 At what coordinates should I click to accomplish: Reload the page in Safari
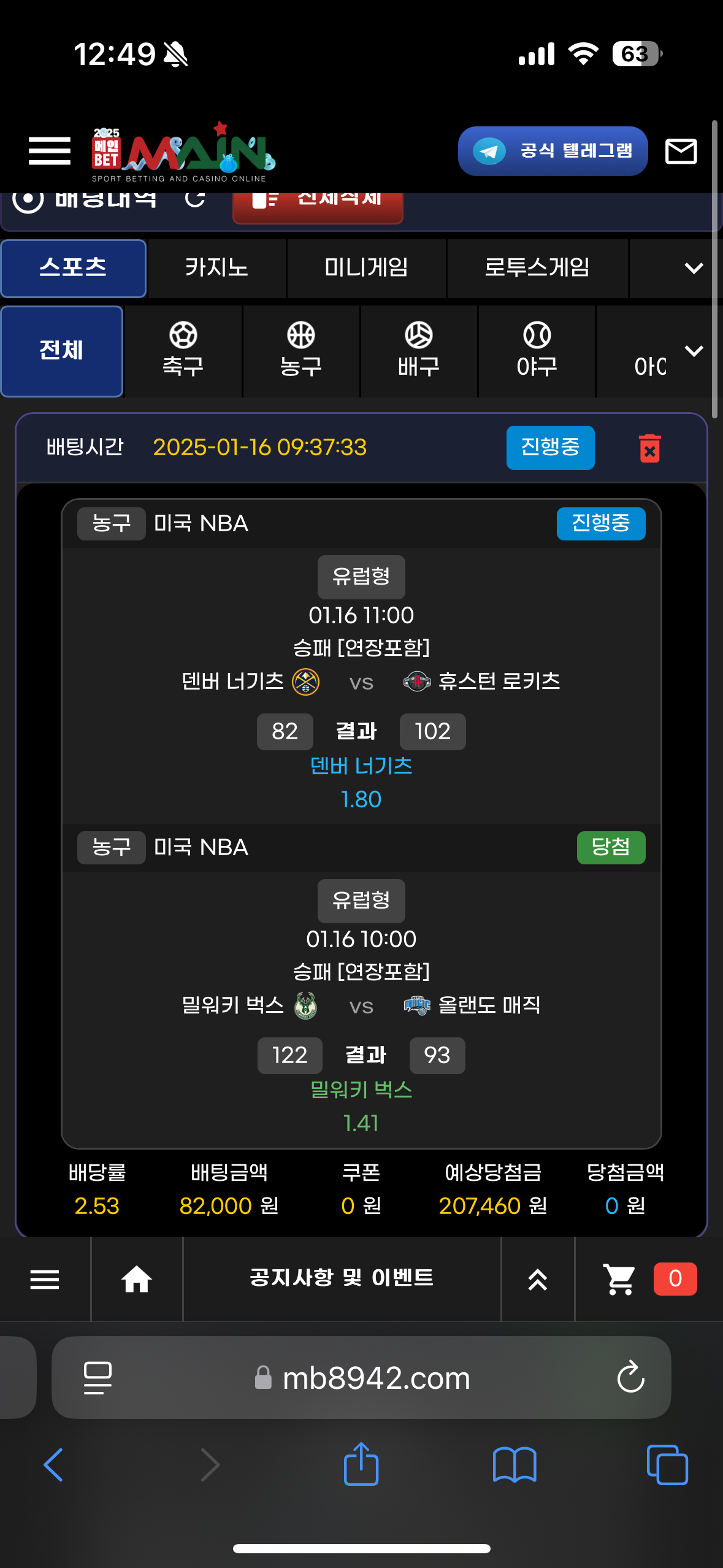630,1378
